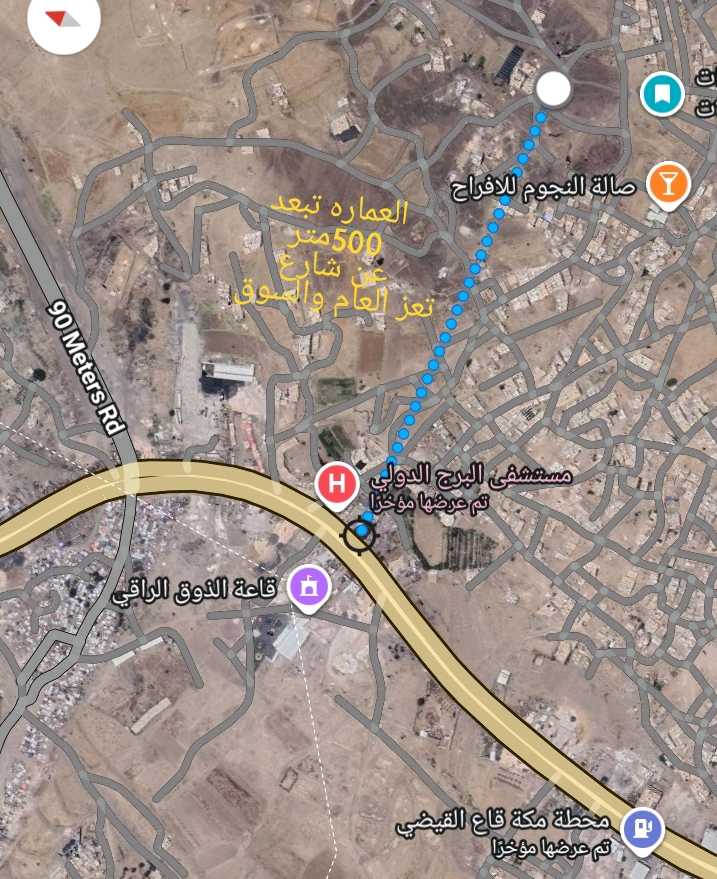
Task: Tap the compass to reset map orientation
Action: pos(64,19)
